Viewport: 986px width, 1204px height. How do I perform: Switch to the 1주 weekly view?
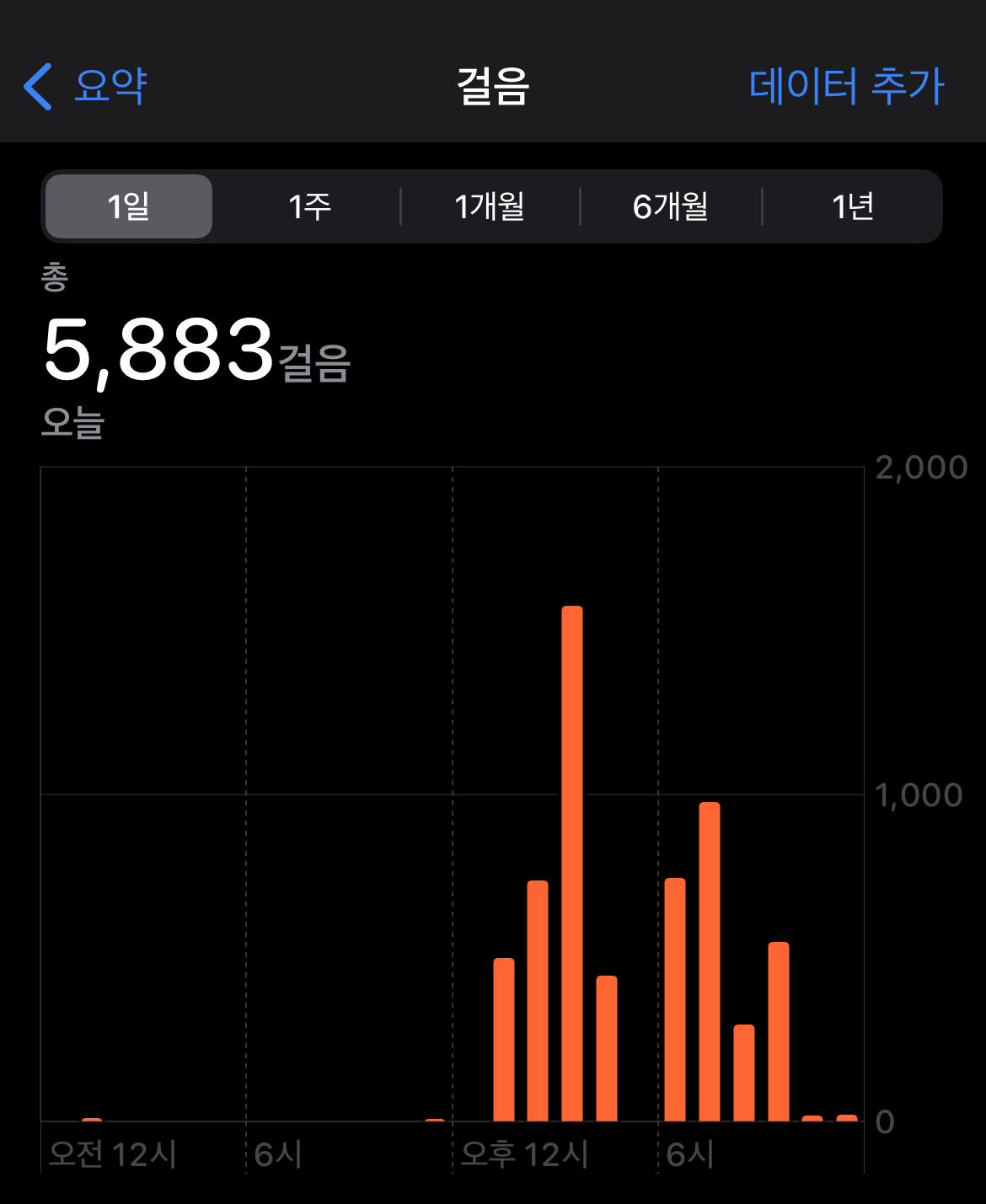tap(309, 206)
